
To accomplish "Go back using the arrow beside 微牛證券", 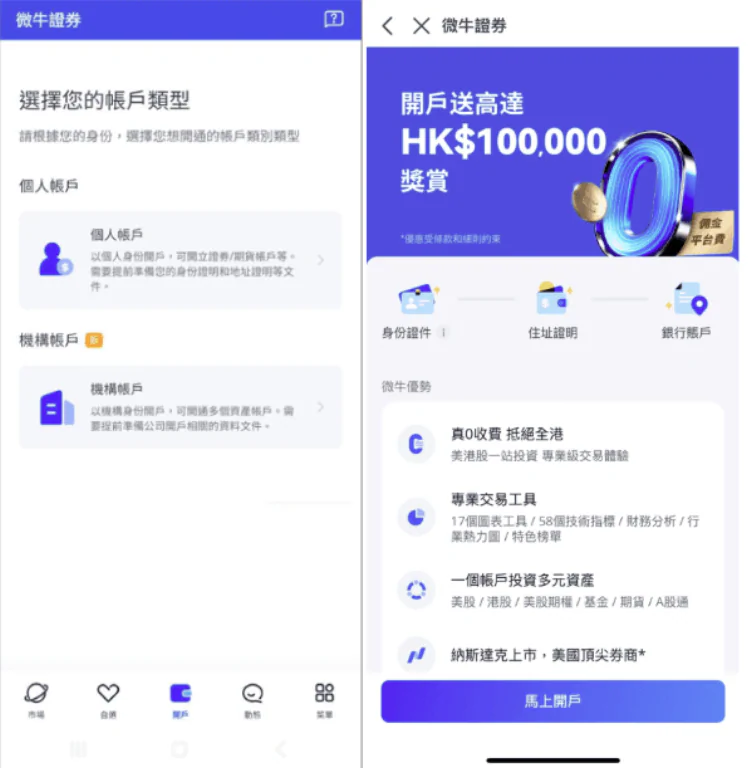I will click(x=388, y=26).
